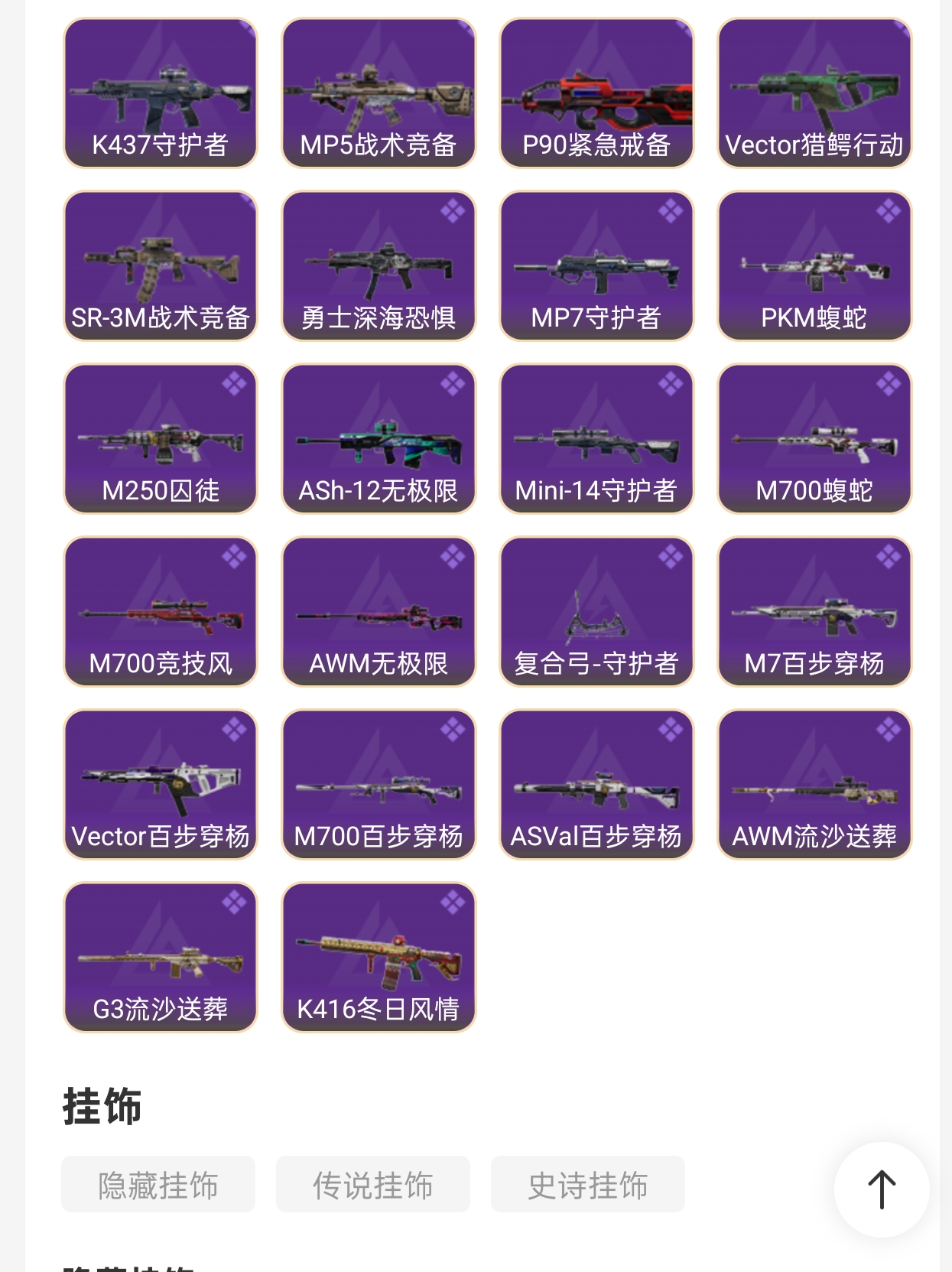The height and width of the screenshot is (1272, 952).
Task: Open the AWM流沙送葬 skin card
Action: pos(814,784)
